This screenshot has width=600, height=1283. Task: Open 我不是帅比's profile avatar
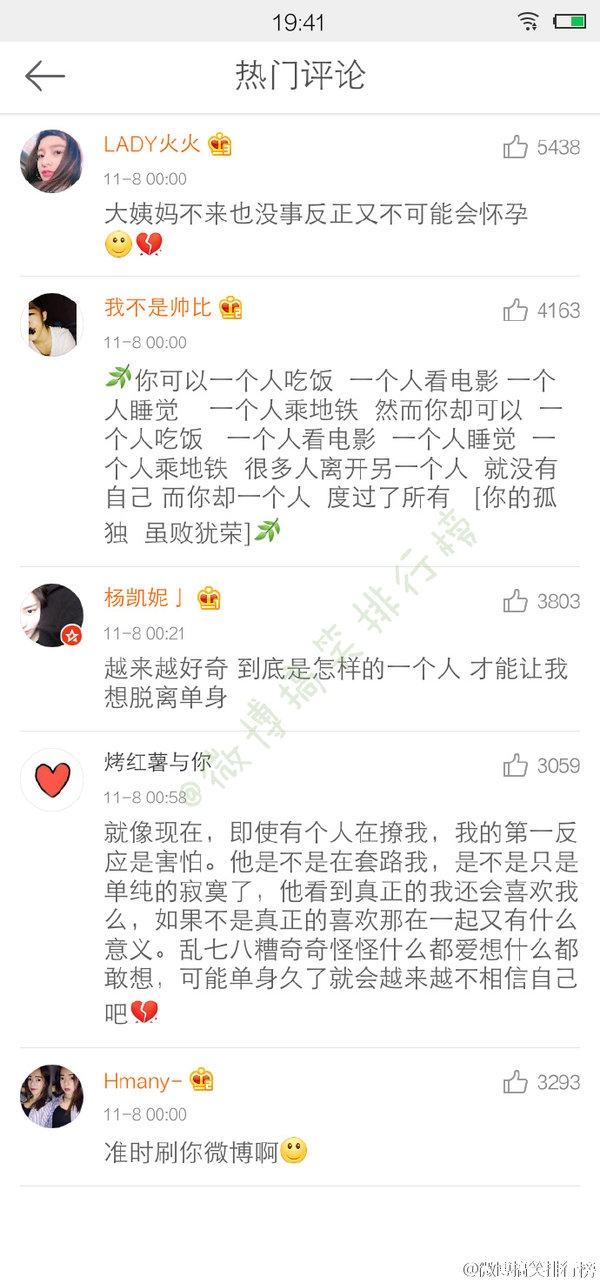tap(52, 324)
